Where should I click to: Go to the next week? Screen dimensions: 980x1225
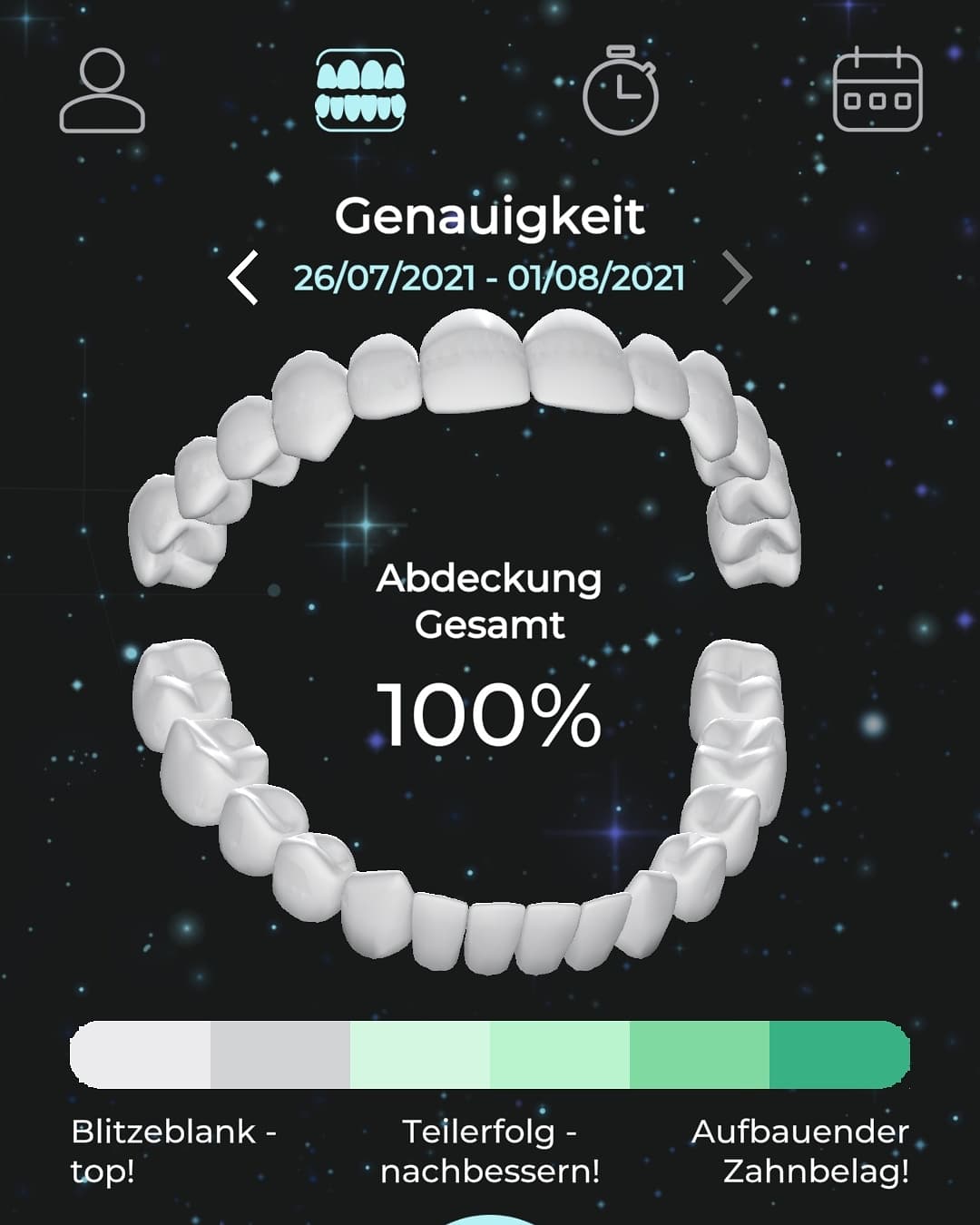point(737,278)
